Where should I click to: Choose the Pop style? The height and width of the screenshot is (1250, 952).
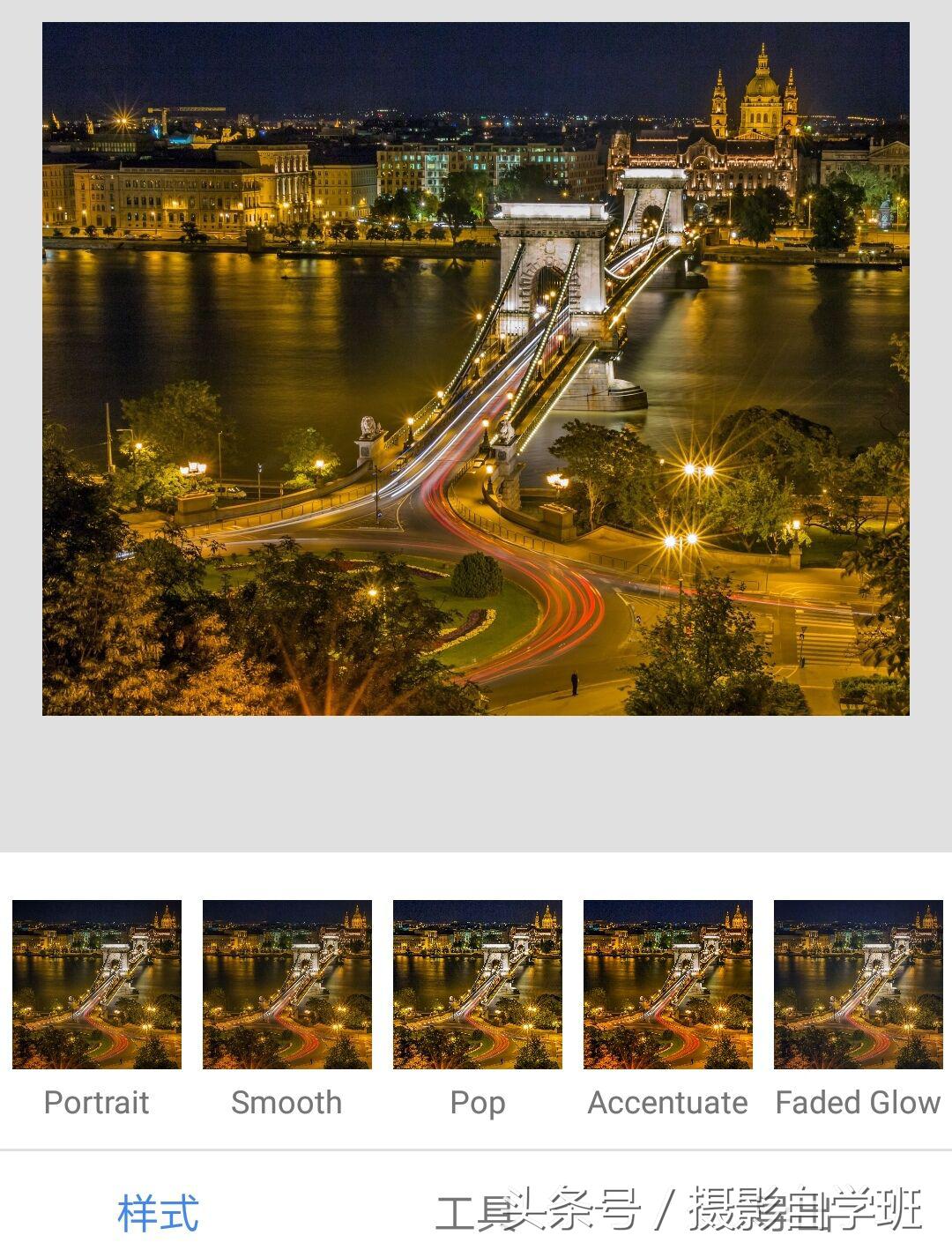(x=478, y=985)
